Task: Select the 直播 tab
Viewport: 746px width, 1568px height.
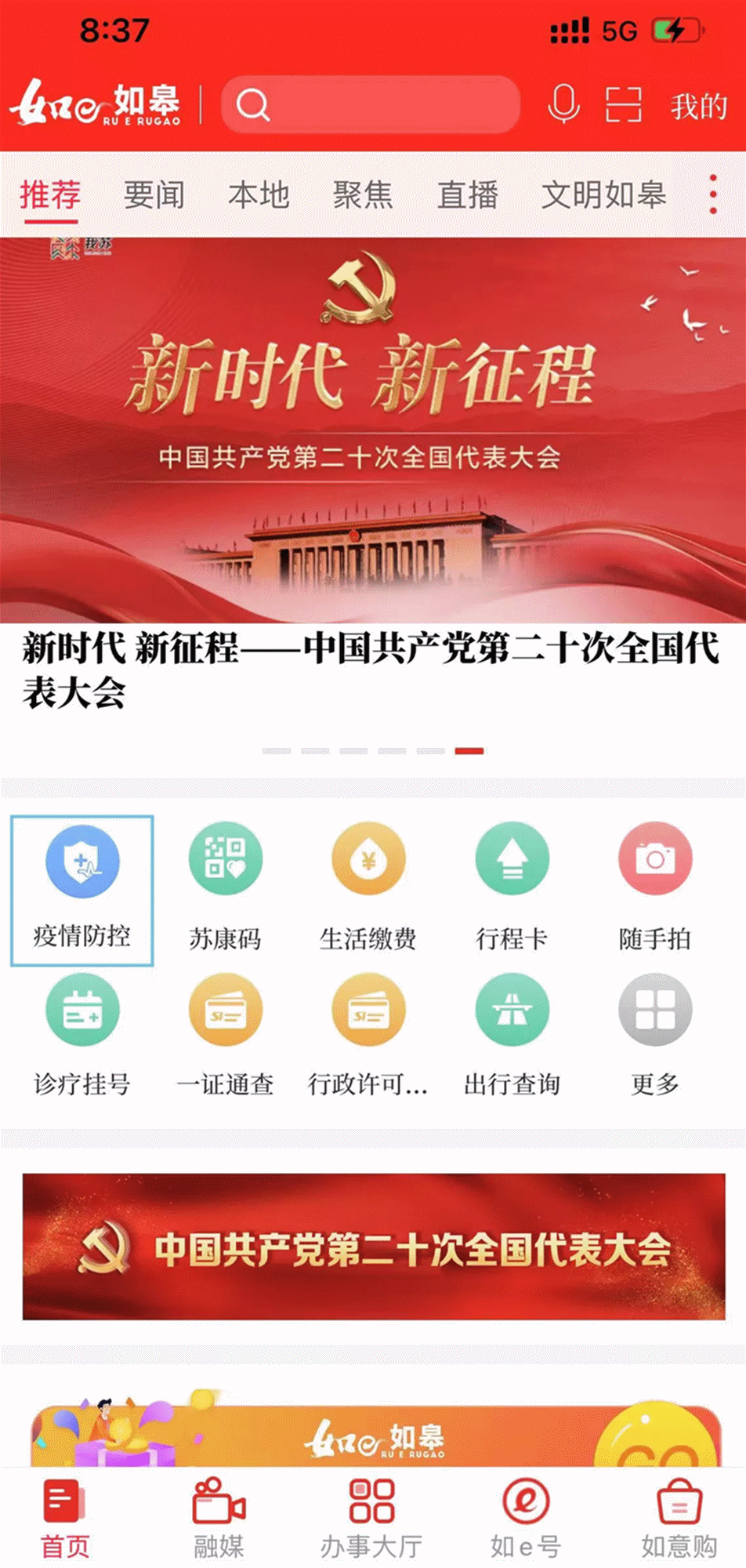Action: [x=467, y=194]
